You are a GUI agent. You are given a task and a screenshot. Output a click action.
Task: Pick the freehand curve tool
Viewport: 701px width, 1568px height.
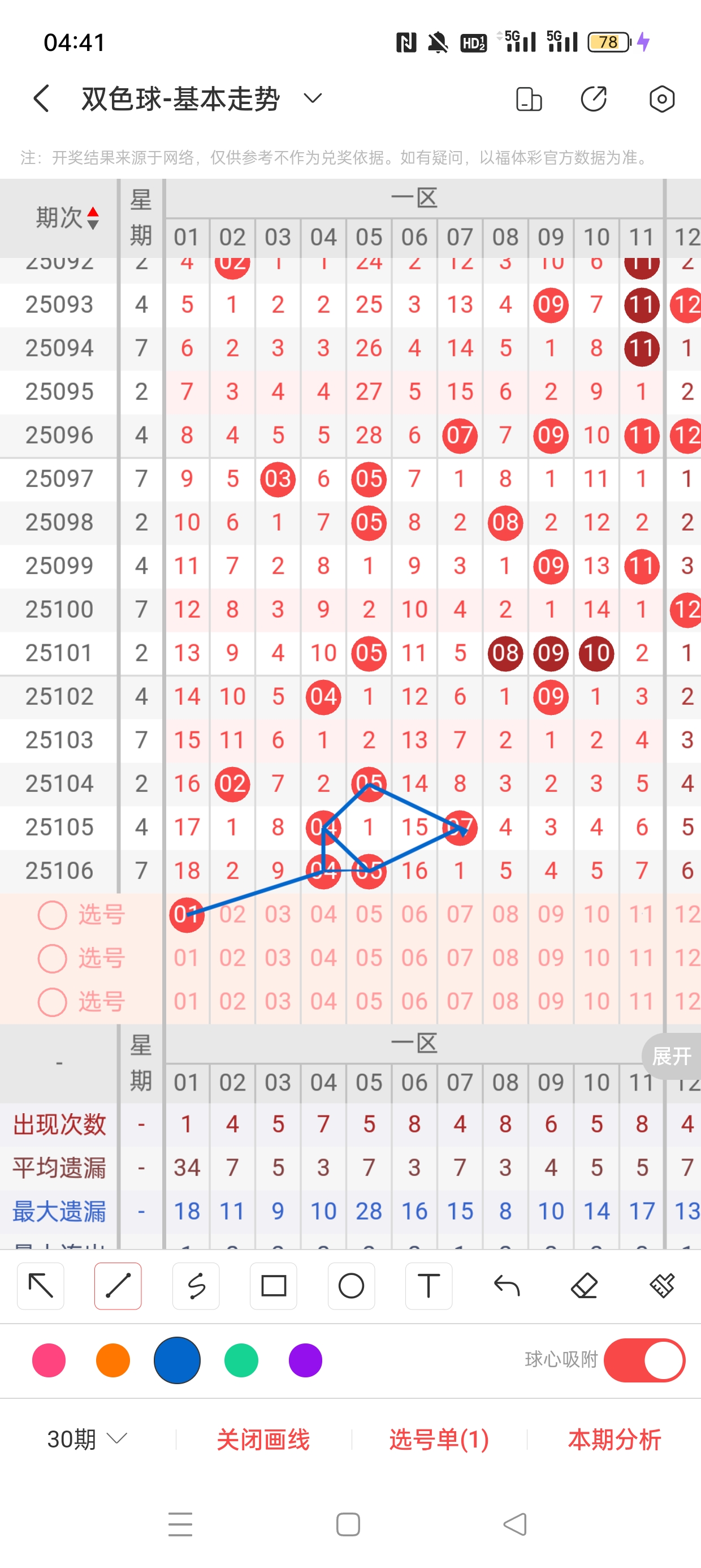coord(196,1286)
